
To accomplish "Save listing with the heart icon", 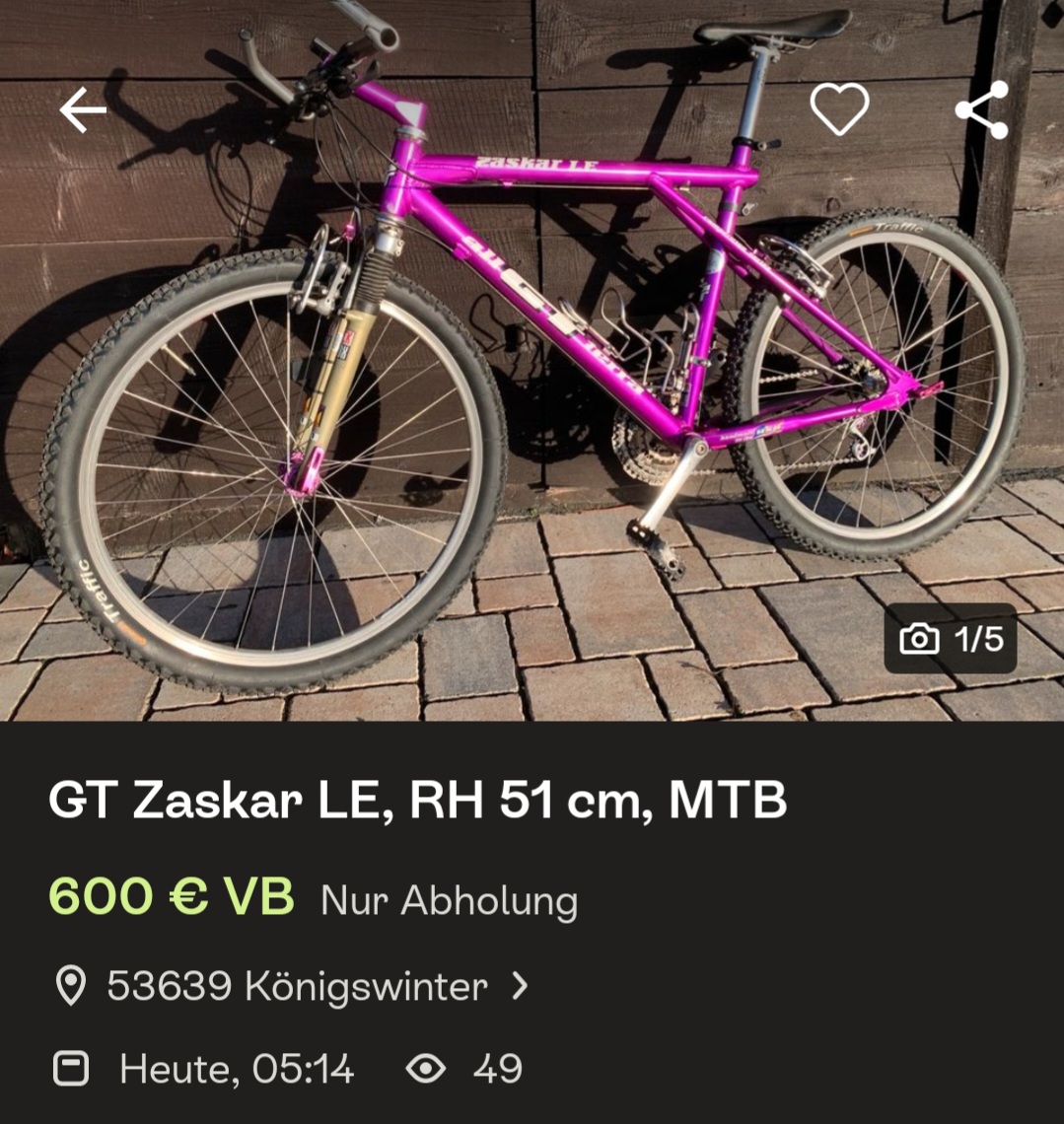I will coord(839,109).
